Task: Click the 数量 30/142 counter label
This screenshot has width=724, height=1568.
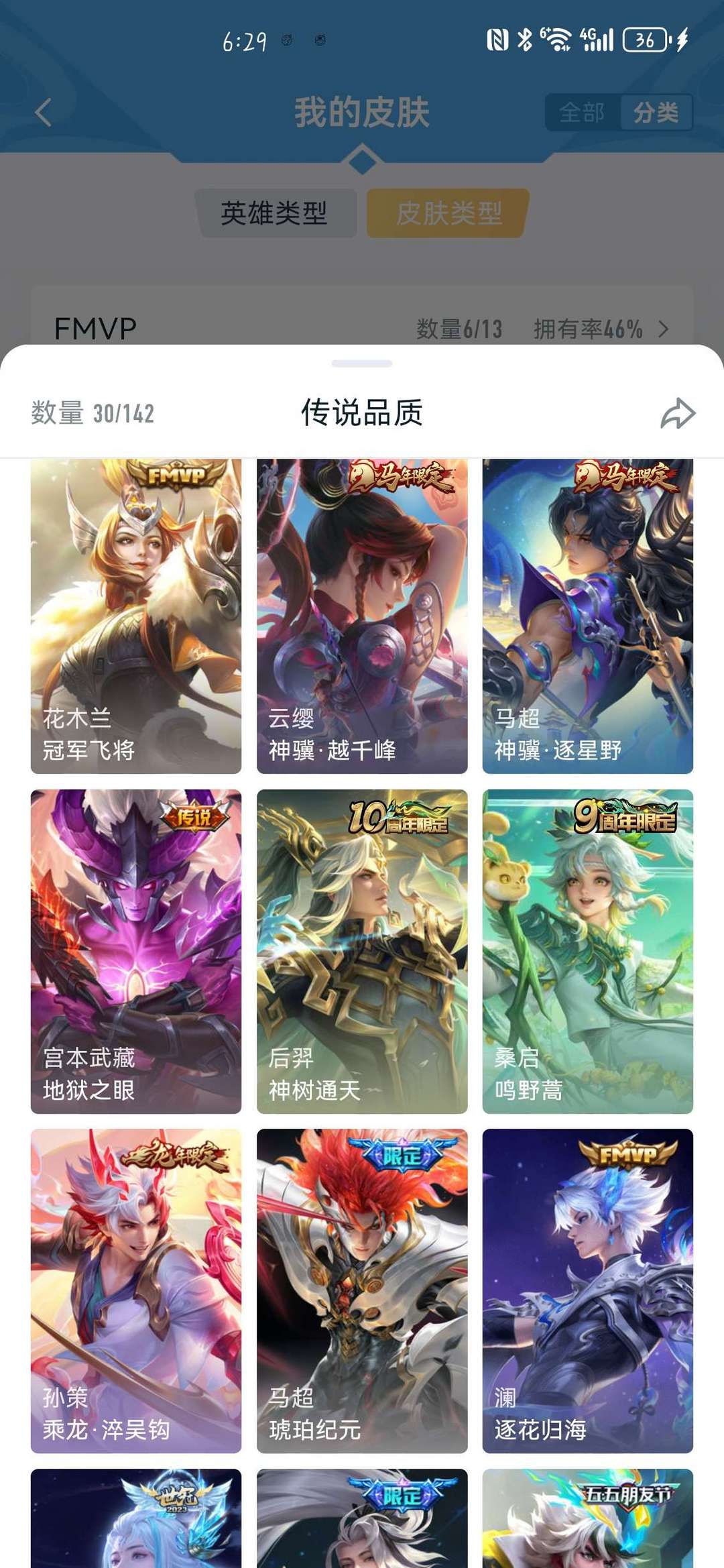Action: point(92,414)
